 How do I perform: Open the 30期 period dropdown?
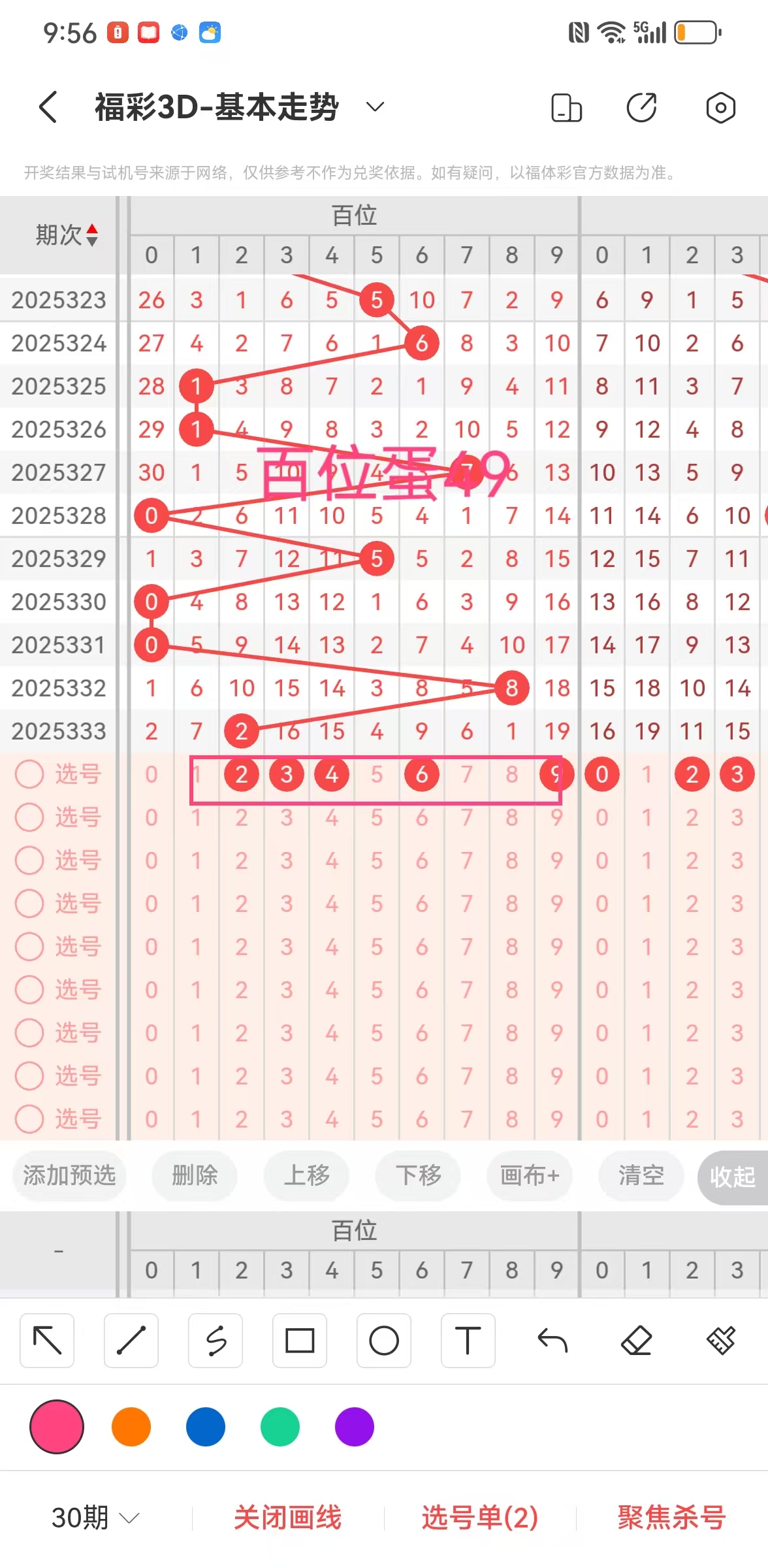[x=95, y=1517]
